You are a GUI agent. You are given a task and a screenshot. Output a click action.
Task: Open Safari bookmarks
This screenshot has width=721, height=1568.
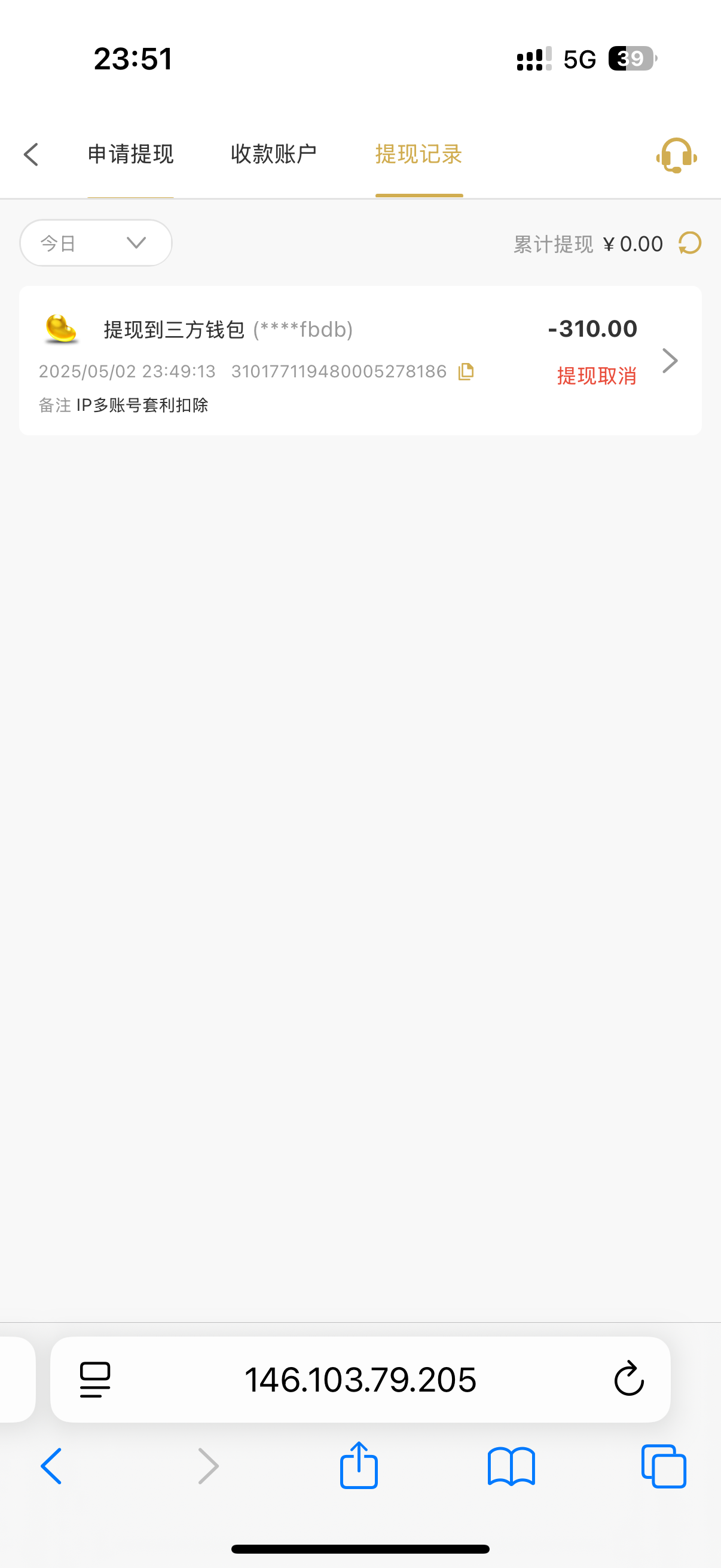pyautogui.click(x=511, y=1466)
